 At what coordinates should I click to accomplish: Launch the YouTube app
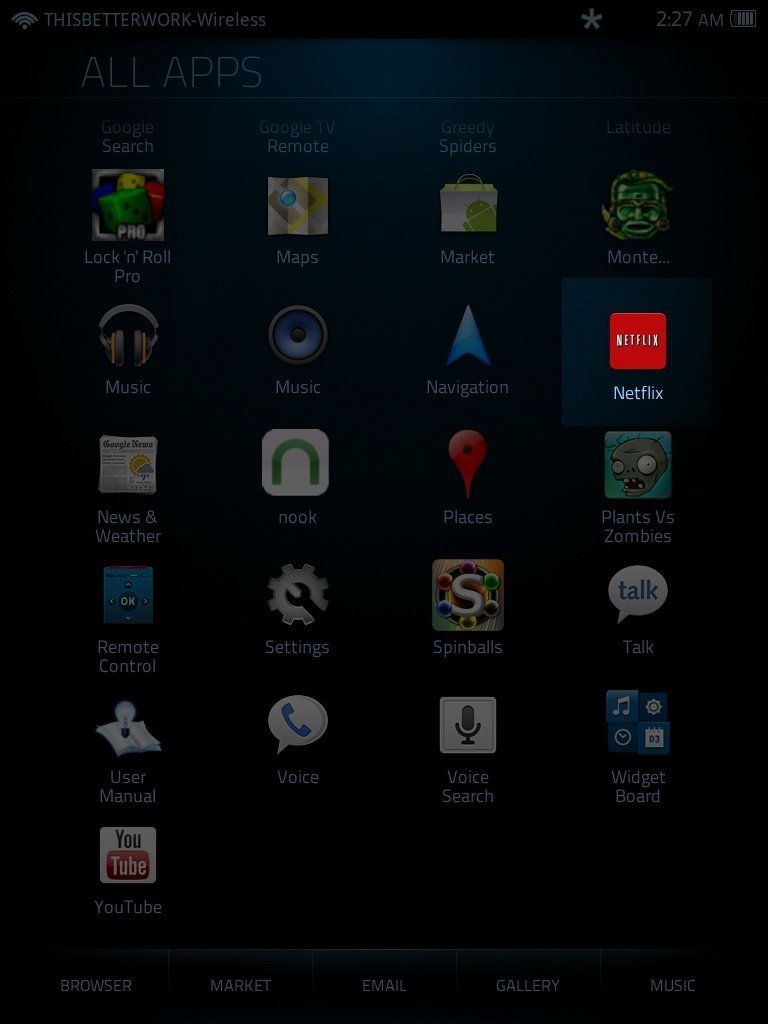(127, 855)
